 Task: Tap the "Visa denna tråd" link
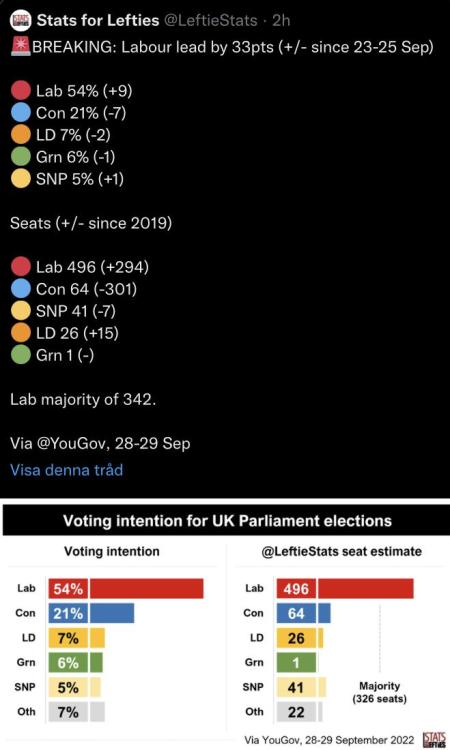[66, 470]
